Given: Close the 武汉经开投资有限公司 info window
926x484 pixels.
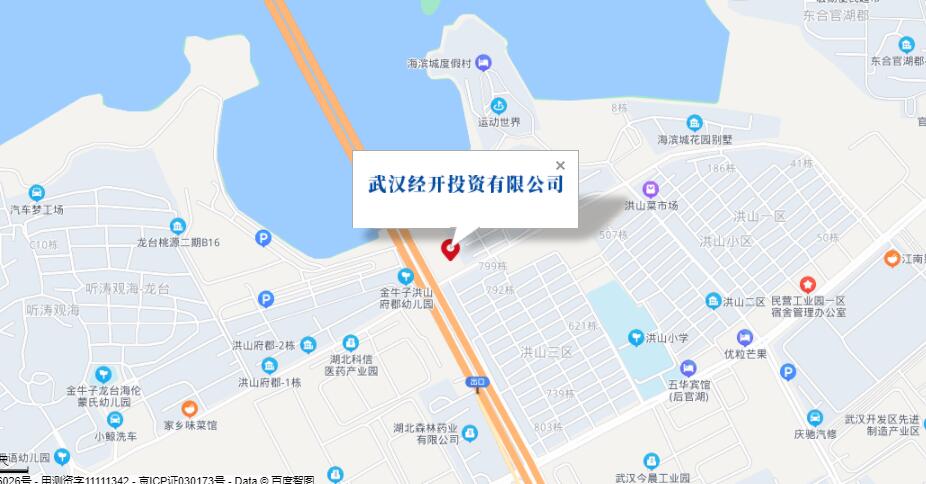Looking at the screenshot, I should coord(560,166).
